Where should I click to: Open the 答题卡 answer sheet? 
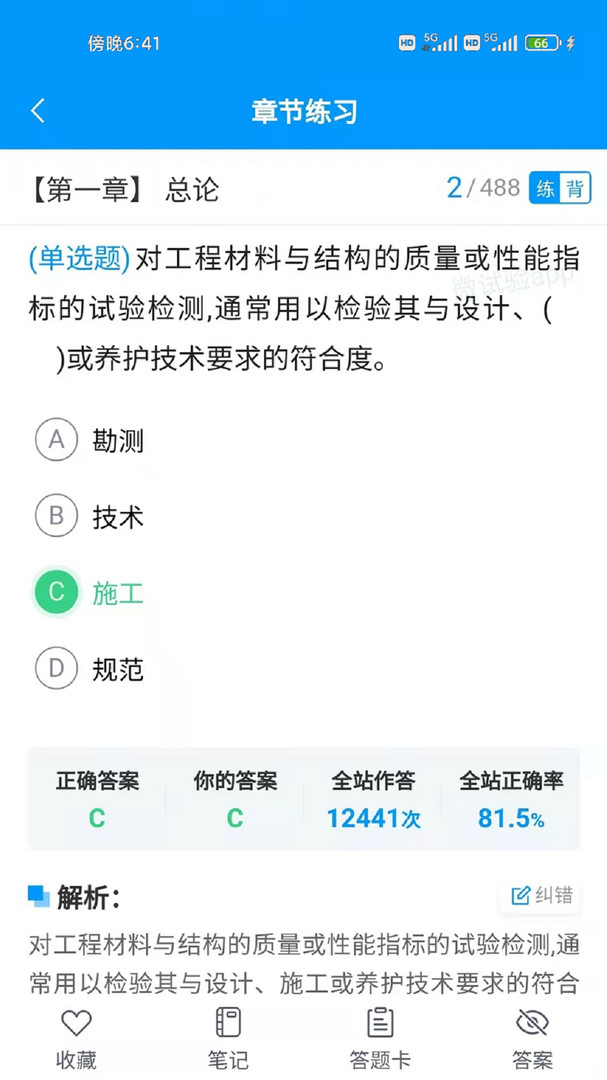(x=380, y=1036)
